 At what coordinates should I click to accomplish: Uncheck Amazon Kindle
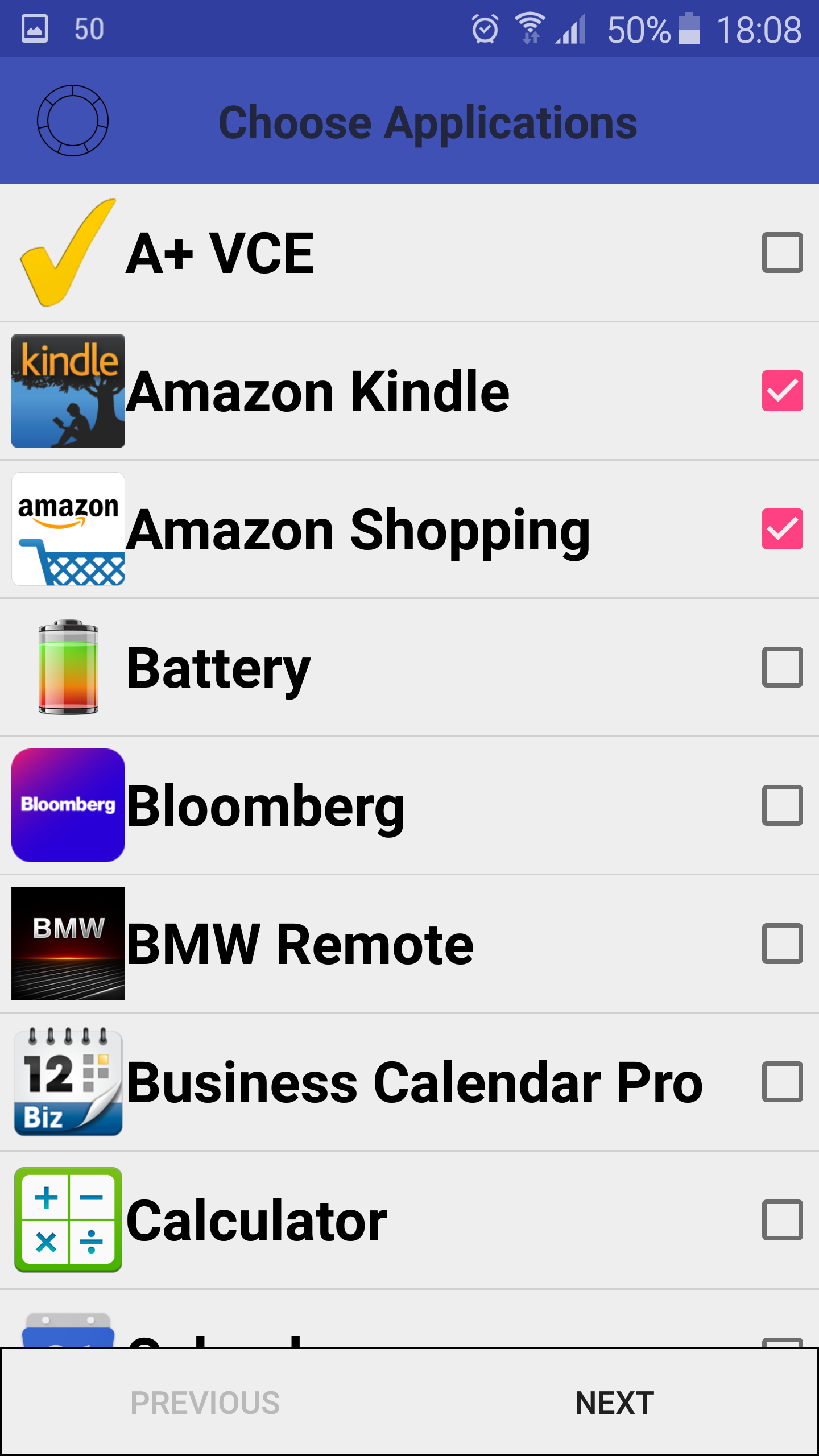(x=782, y=391)
